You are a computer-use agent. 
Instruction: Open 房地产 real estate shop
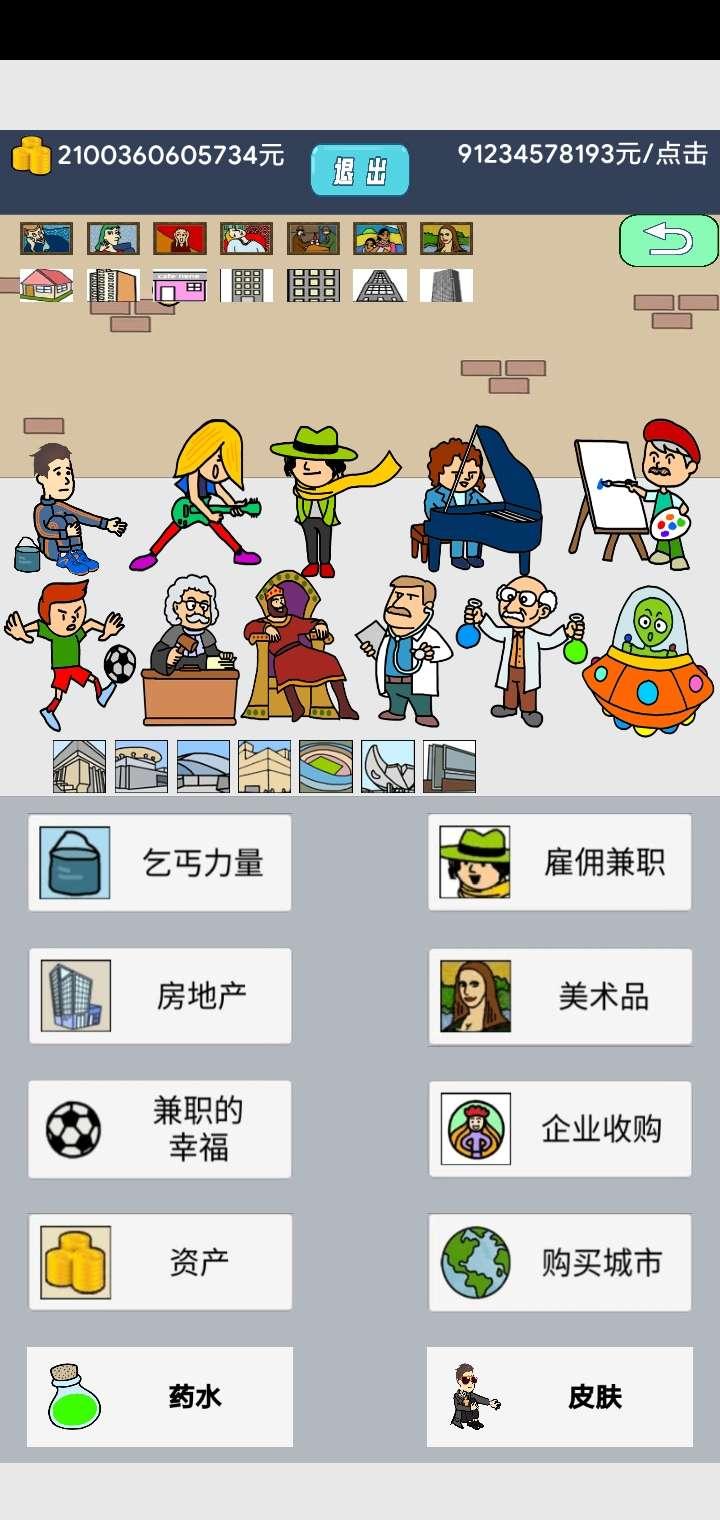point(160,996)
